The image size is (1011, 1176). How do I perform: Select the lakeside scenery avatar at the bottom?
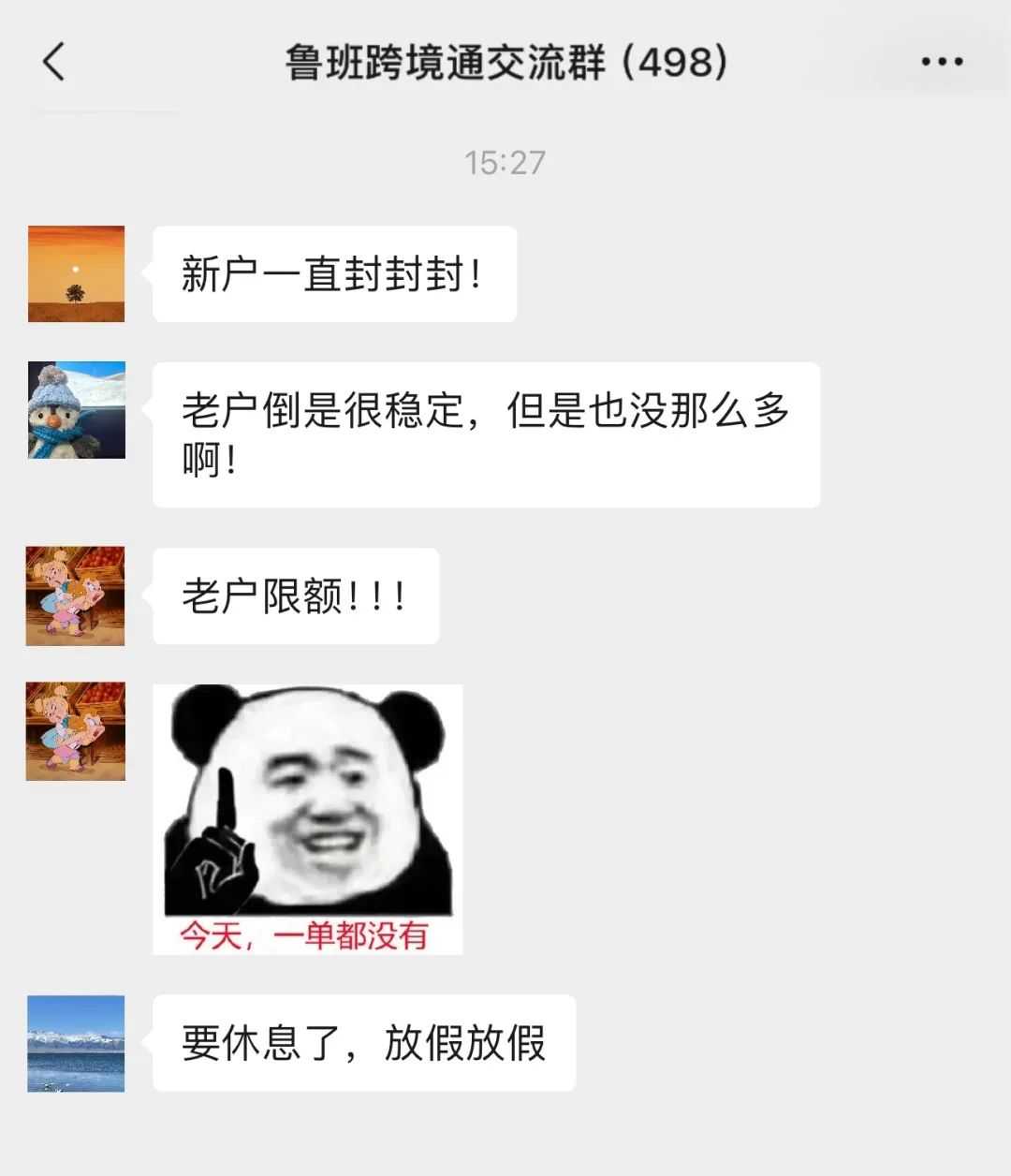coord(75,1045)
